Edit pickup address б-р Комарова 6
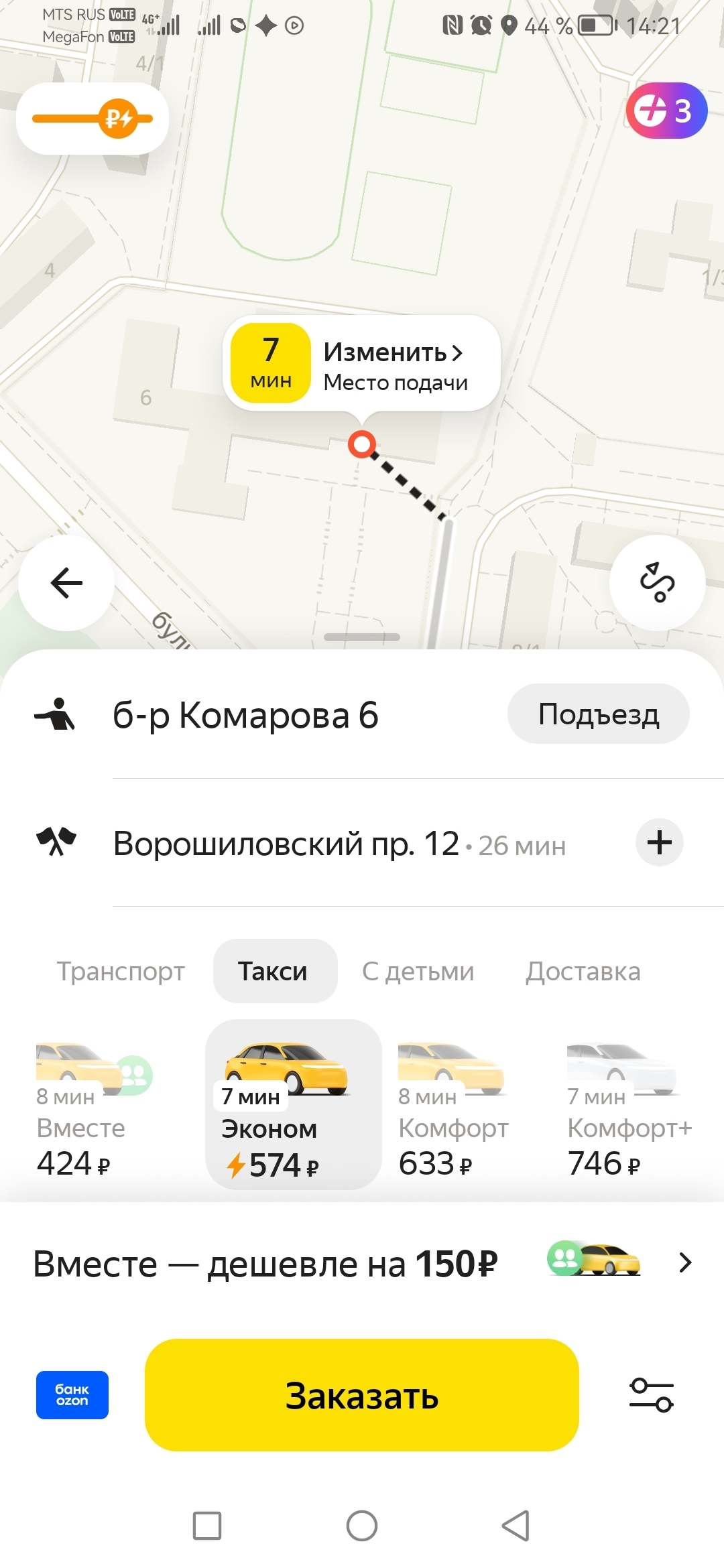Screen dimensions: 724x1568 pos(245,716)
